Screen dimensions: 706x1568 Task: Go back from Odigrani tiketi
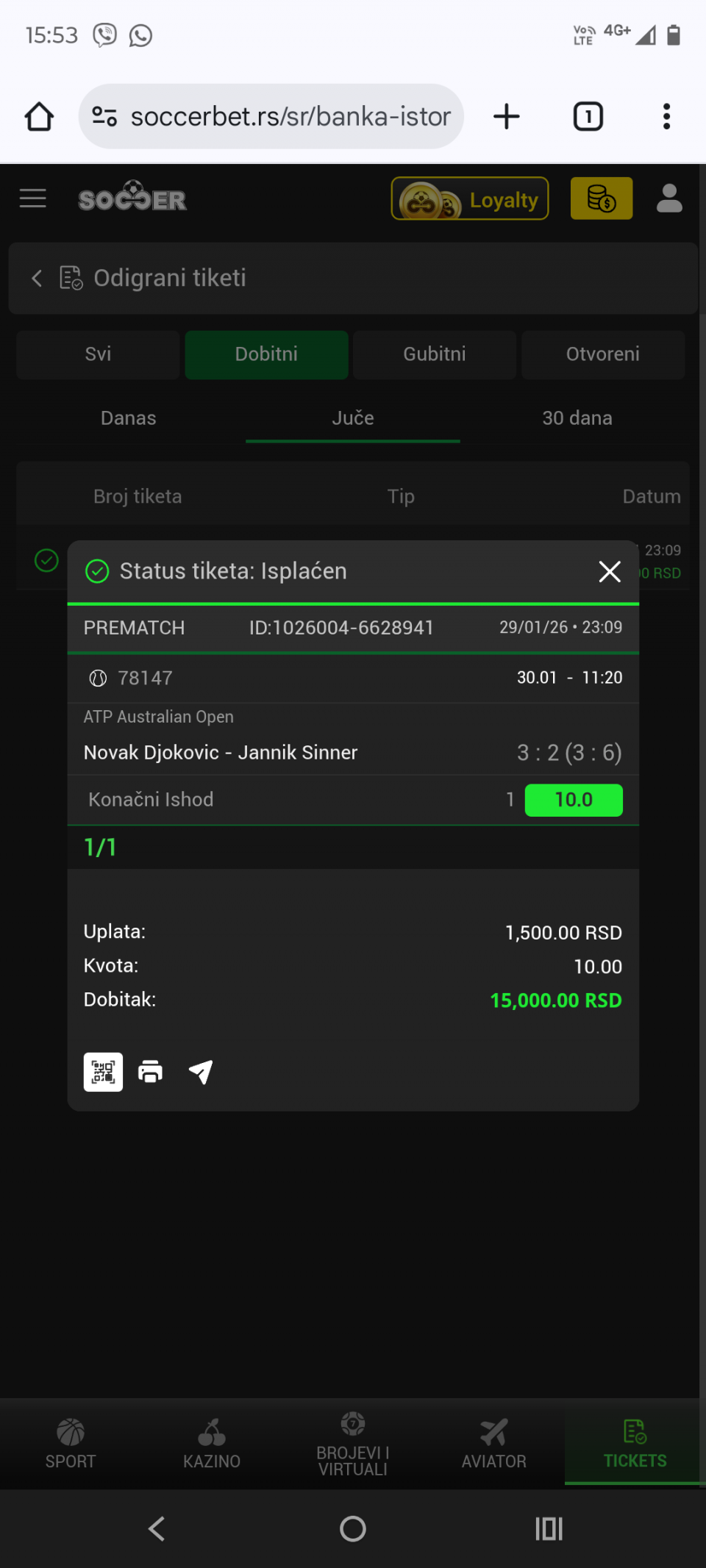37,278
